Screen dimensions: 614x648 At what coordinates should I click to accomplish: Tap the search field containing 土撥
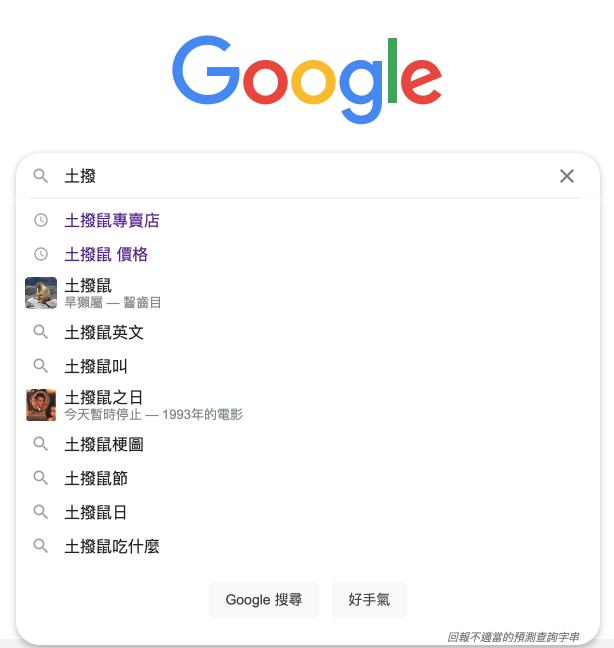(300, 176)
